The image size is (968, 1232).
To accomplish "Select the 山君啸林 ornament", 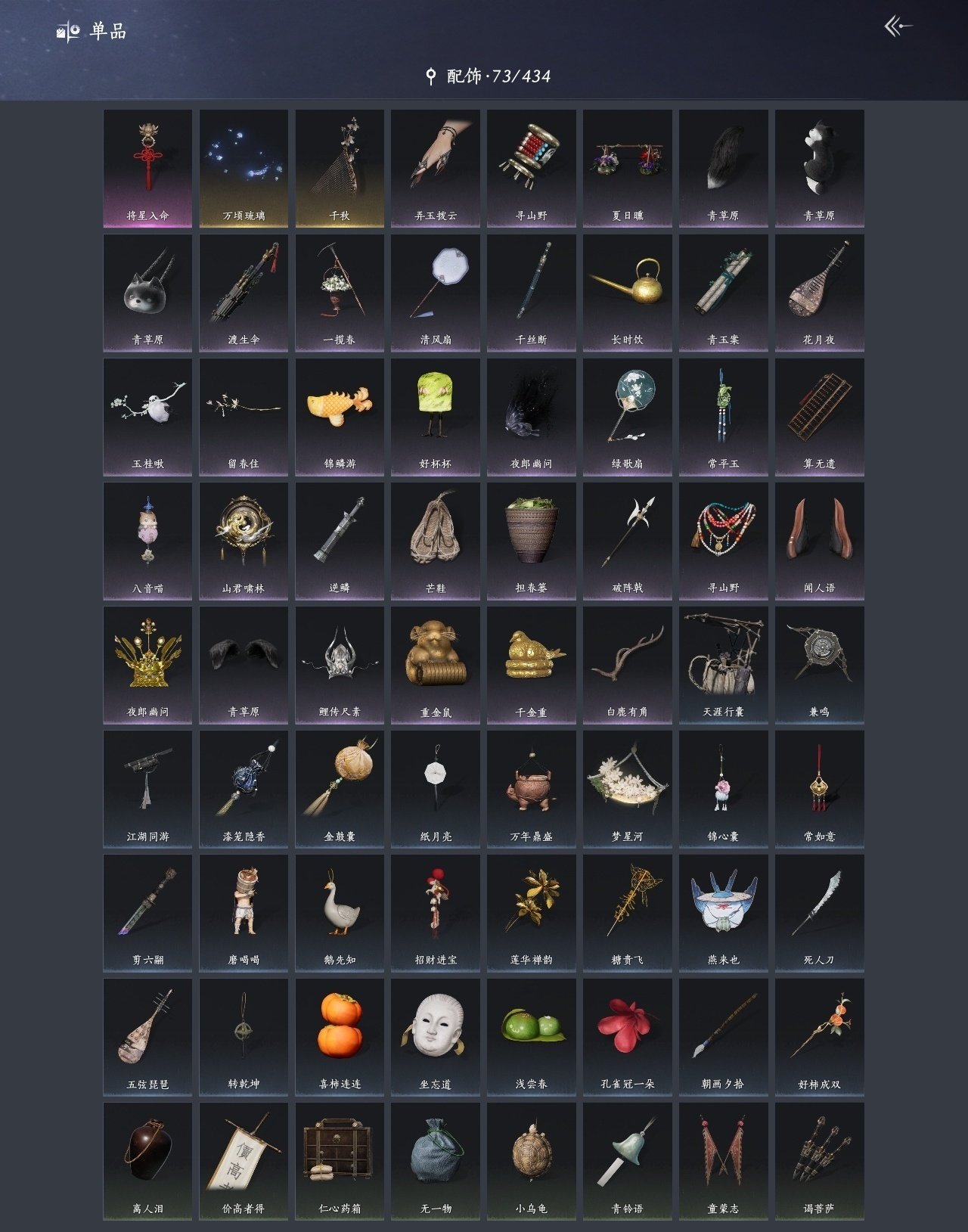I will [244, 541].
